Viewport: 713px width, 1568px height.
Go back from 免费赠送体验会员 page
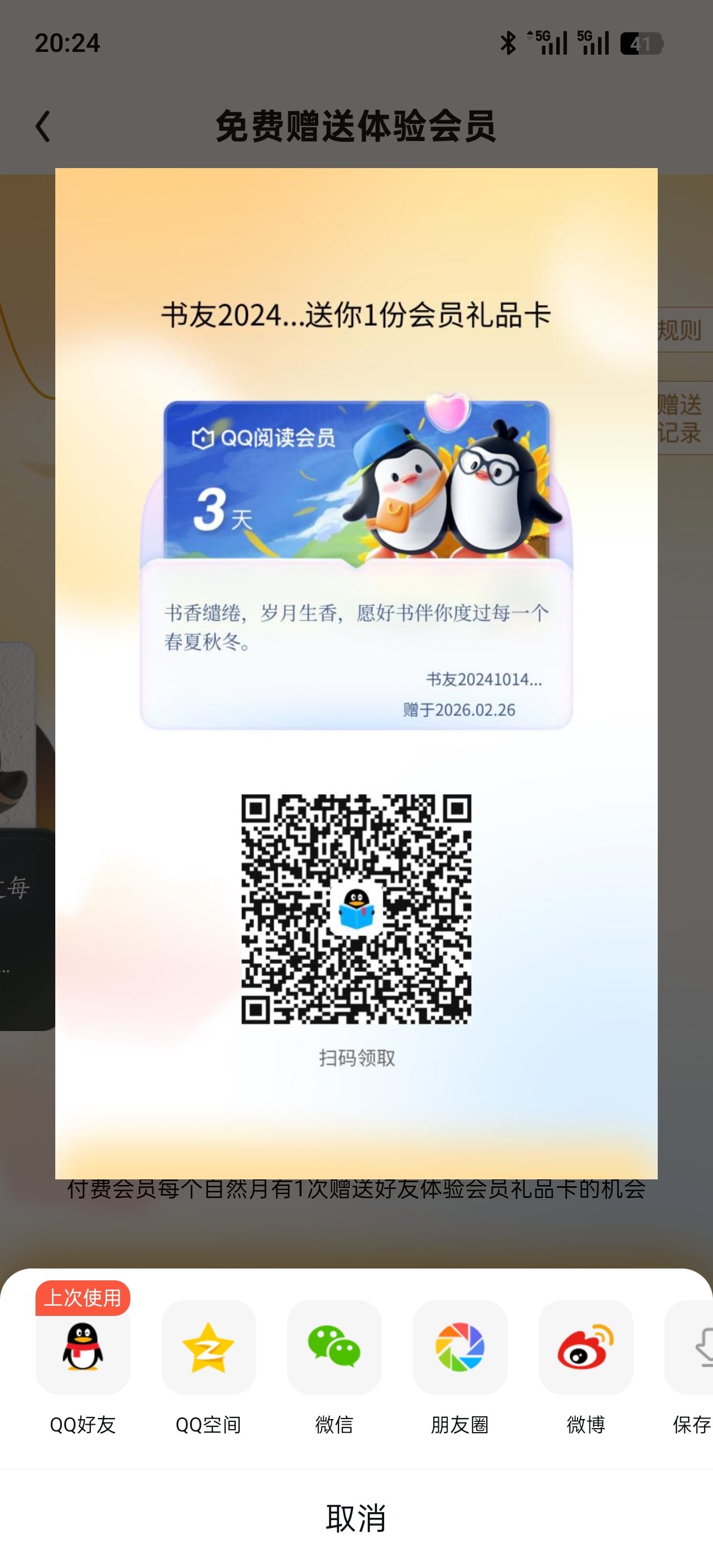(43, 126)
